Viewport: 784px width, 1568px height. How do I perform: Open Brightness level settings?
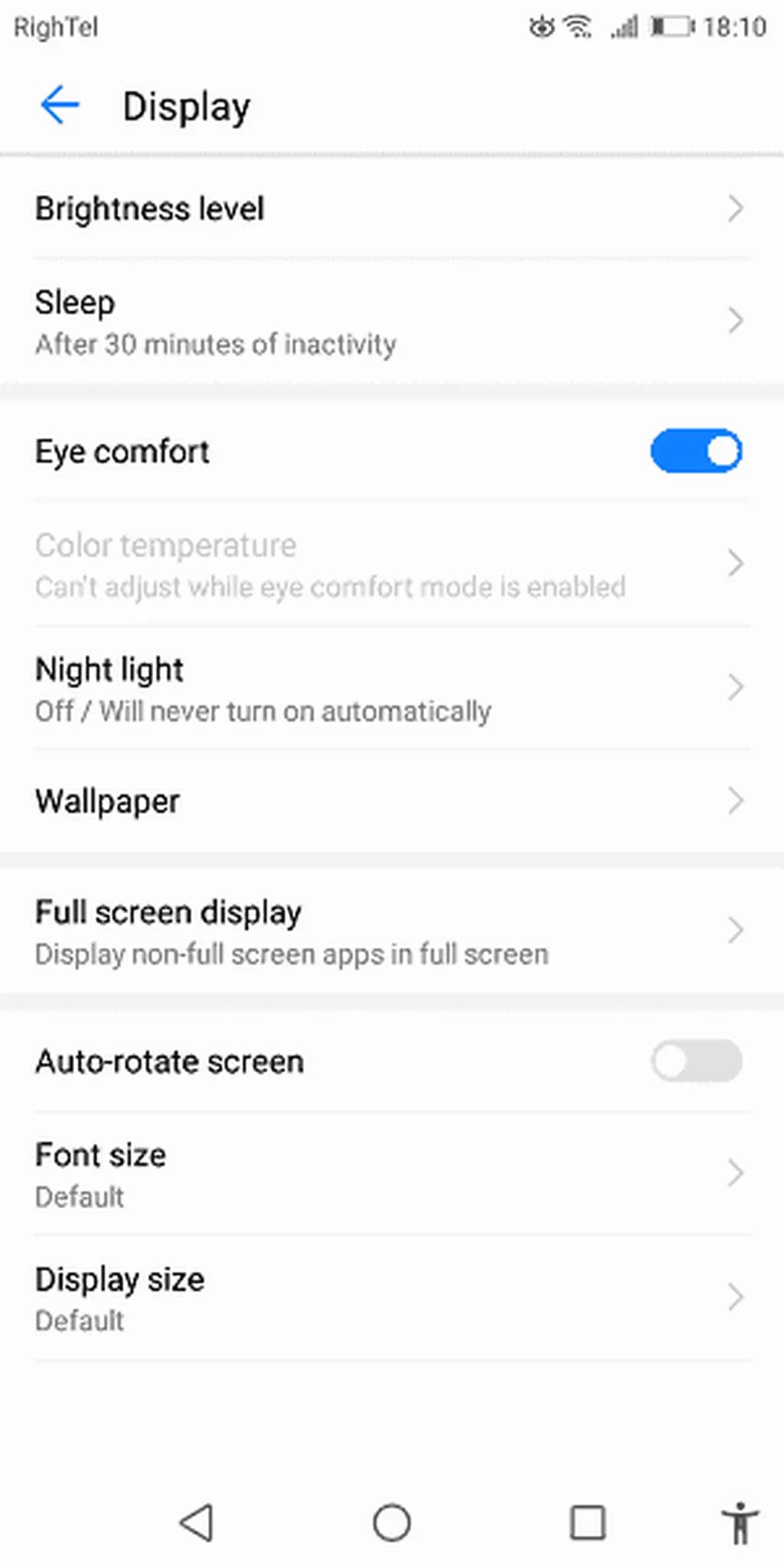tap(390, 209)
